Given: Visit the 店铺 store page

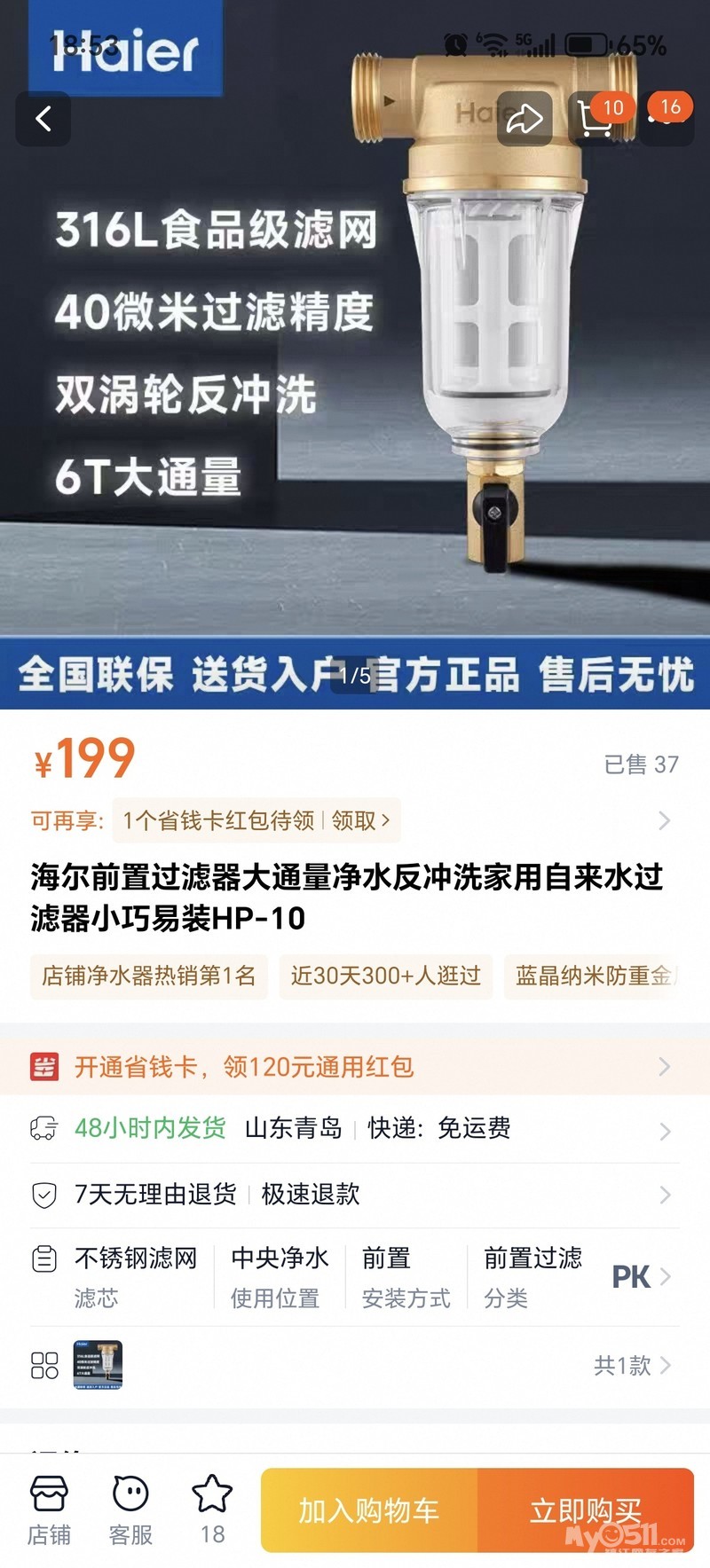Looking at the screenshot, I should click(x=49, y=1510).
